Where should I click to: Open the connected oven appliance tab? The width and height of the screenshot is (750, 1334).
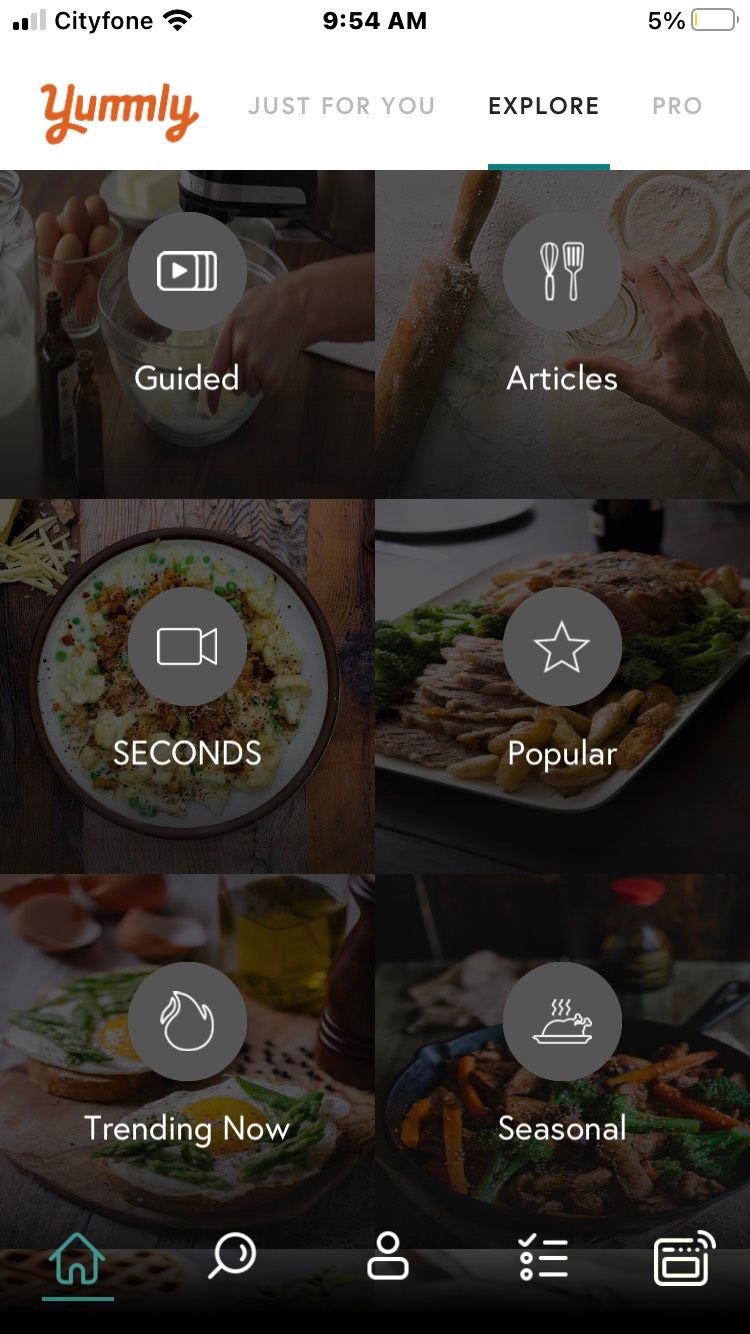click(684, 1257)
